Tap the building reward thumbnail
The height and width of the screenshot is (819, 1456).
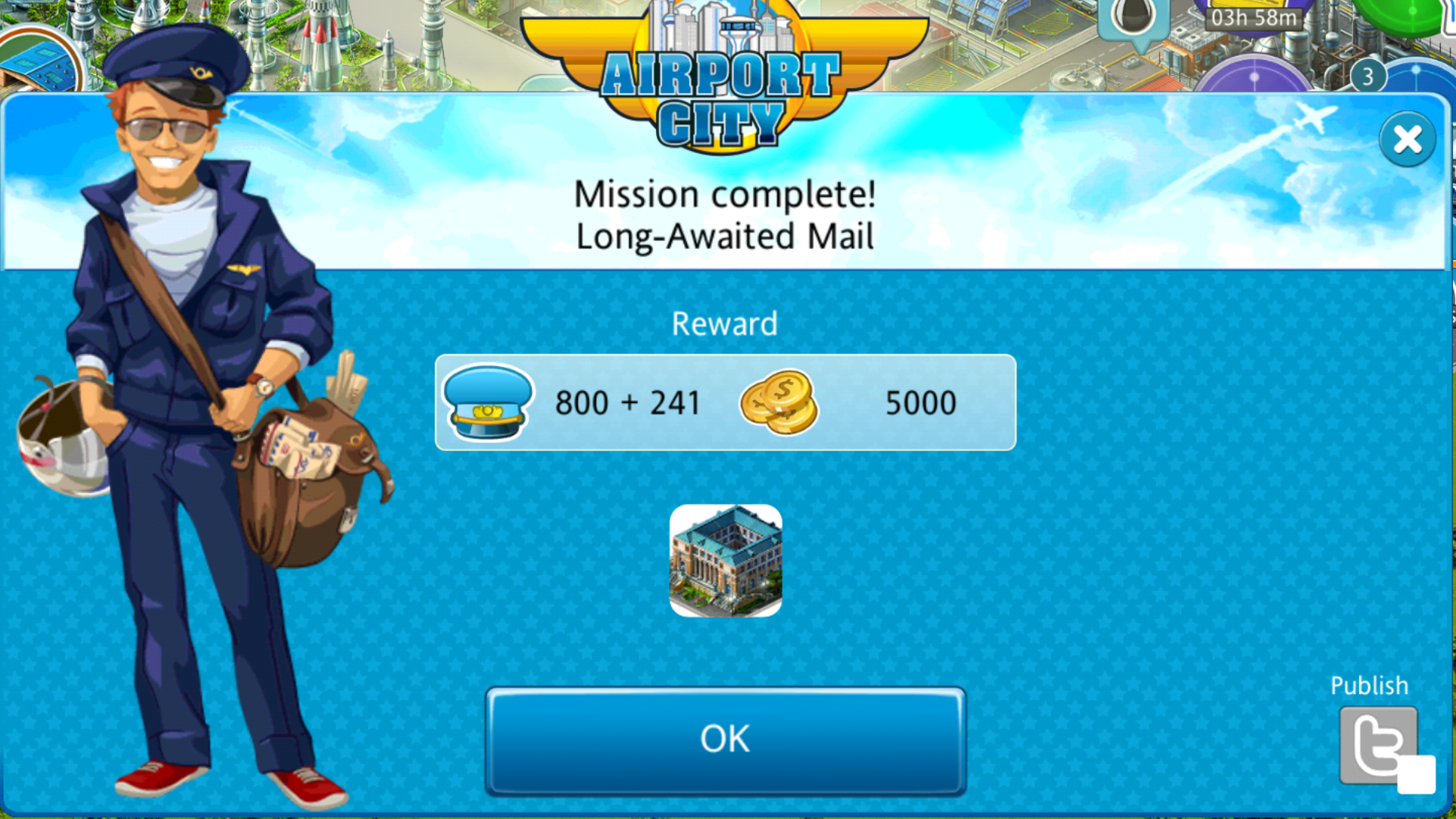pyautogui.click(x=725, y=561)
